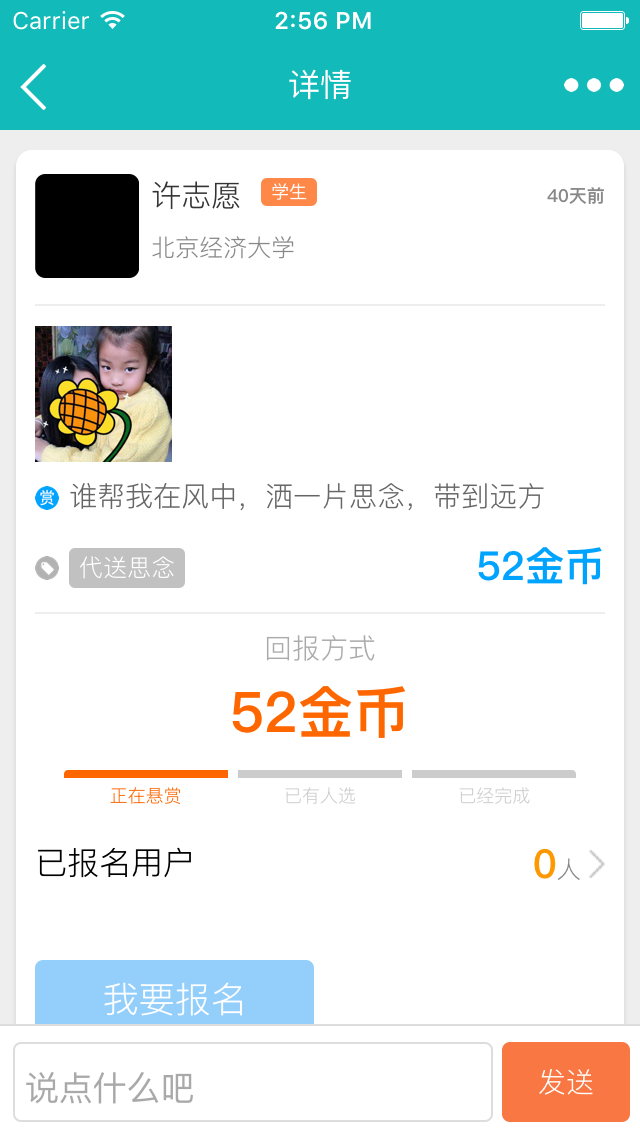Select the 代送思念 tag

click(126, 568)
